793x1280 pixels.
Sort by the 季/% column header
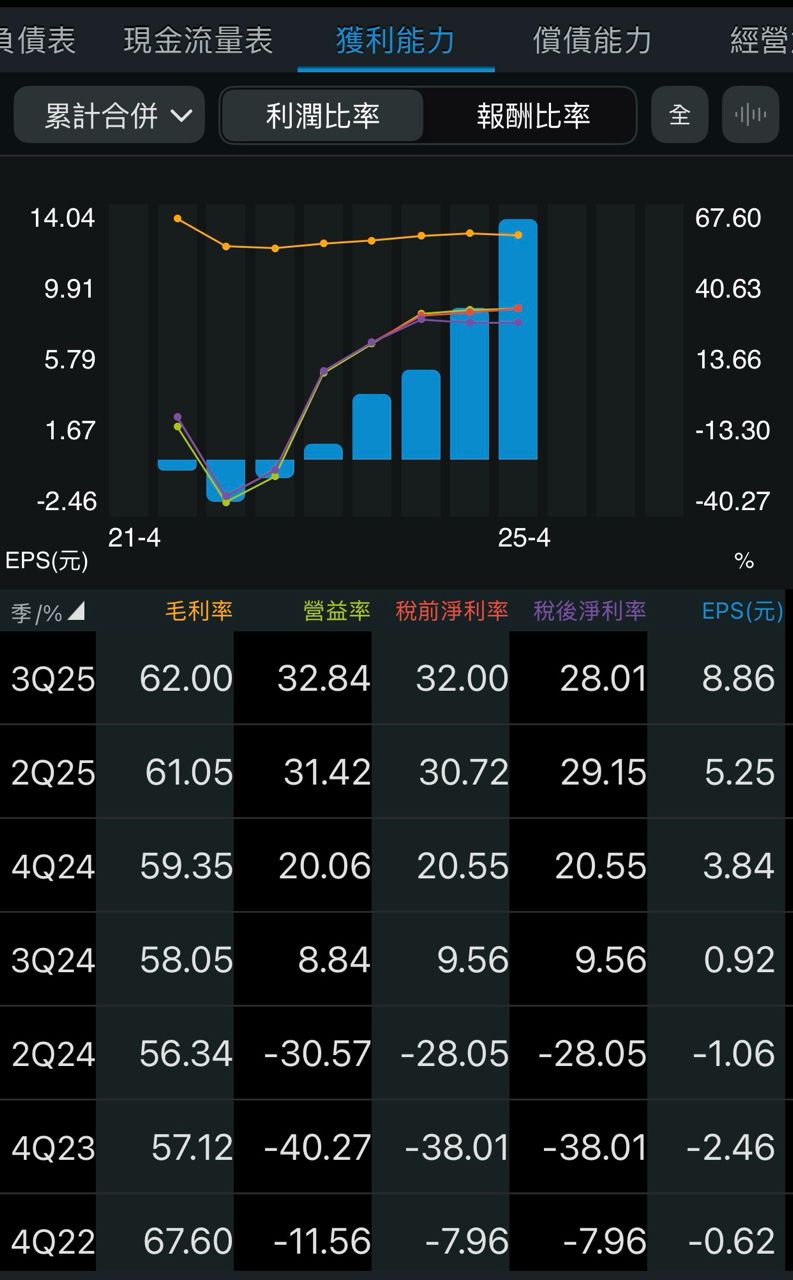[x=48, y=612]
